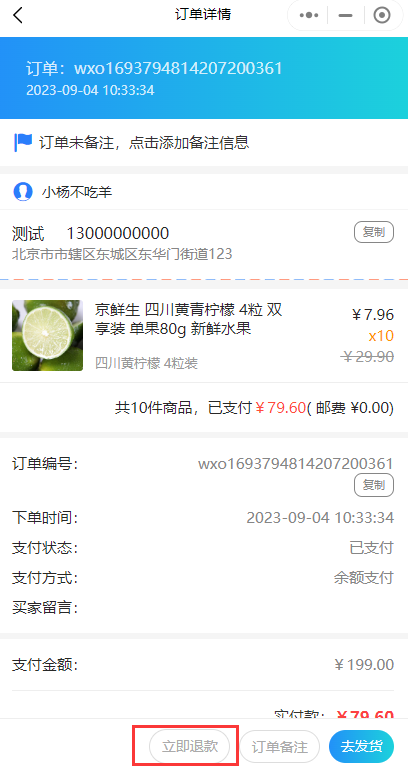The width and height of the screenshot is (408, 767).
Task: Add a note via 订单未备注 row
Action: click(x=204, y=142)
